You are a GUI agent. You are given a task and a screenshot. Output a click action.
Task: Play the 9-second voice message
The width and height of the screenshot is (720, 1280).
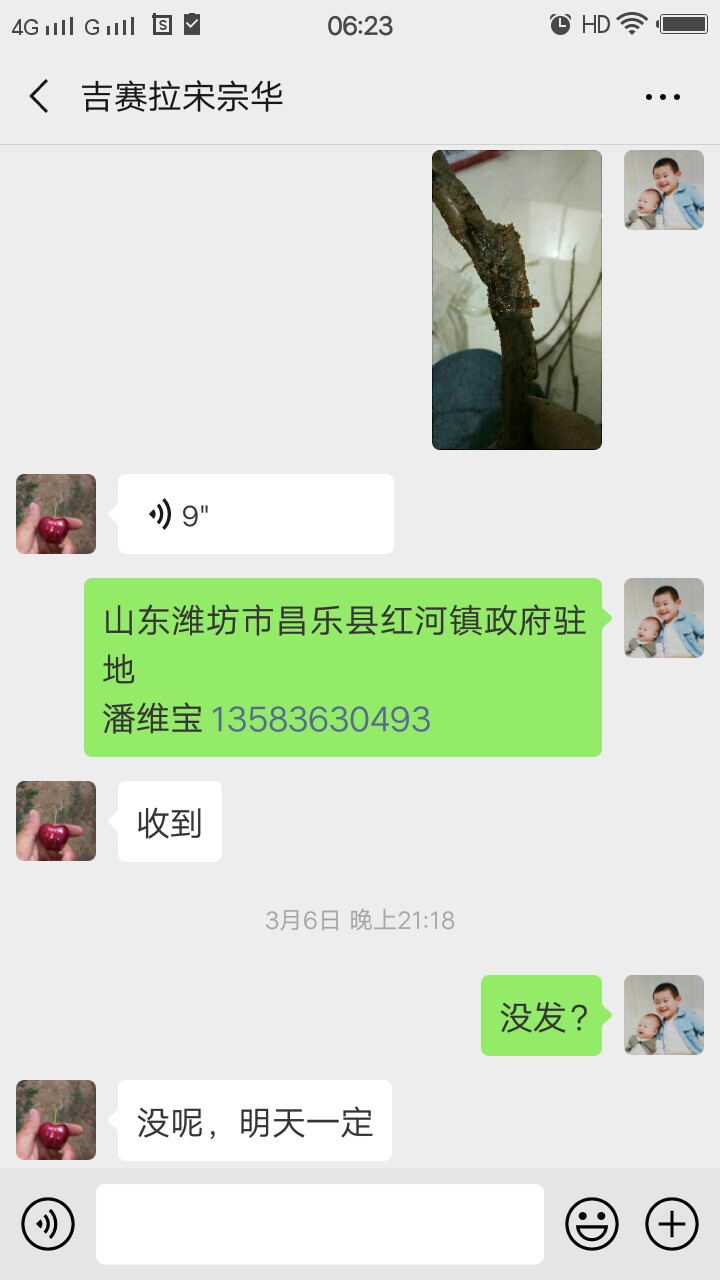[x=255, y=514]
